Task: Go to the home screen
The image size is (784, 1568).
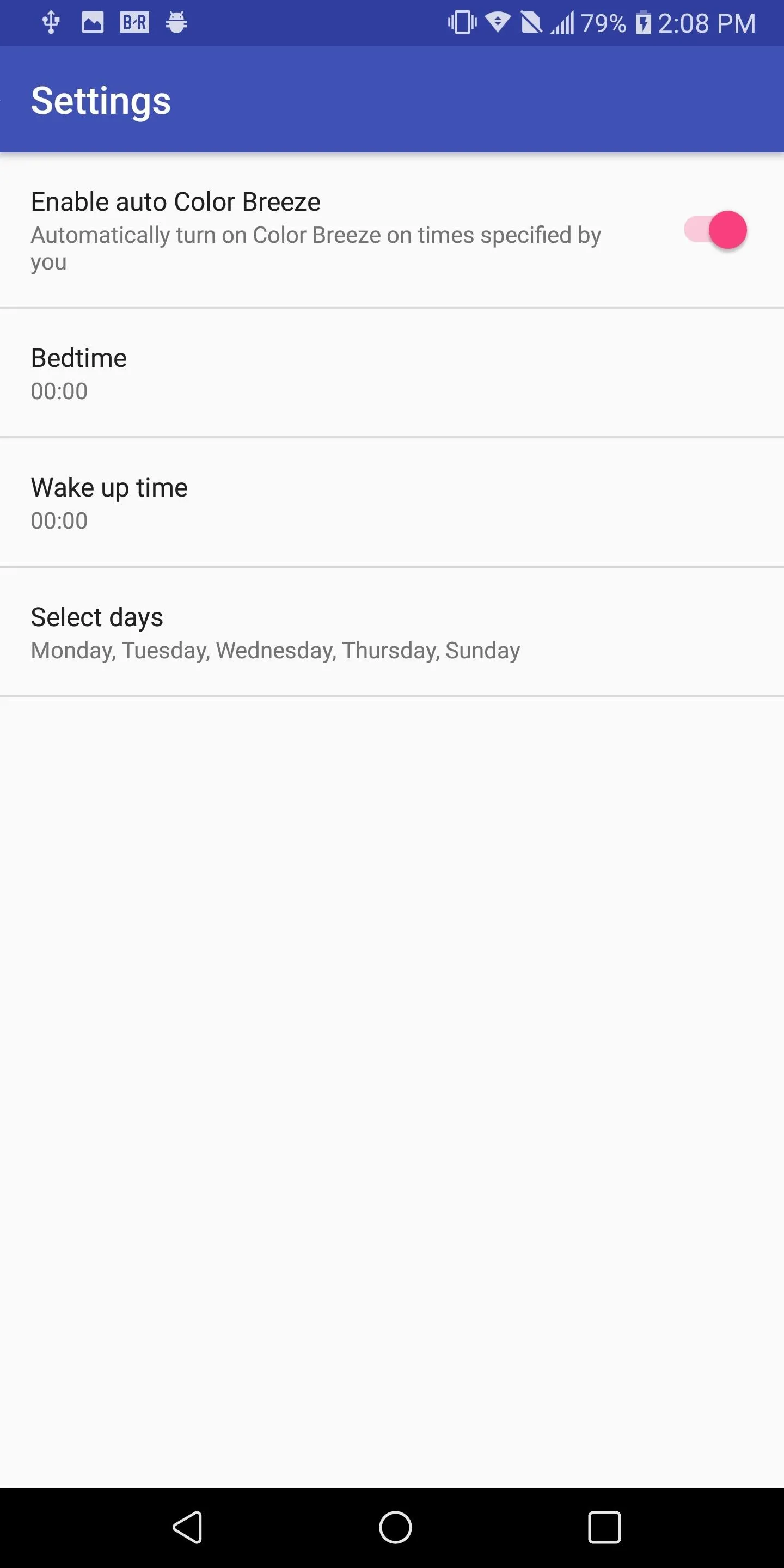Action: click(x=395, y=1527)
